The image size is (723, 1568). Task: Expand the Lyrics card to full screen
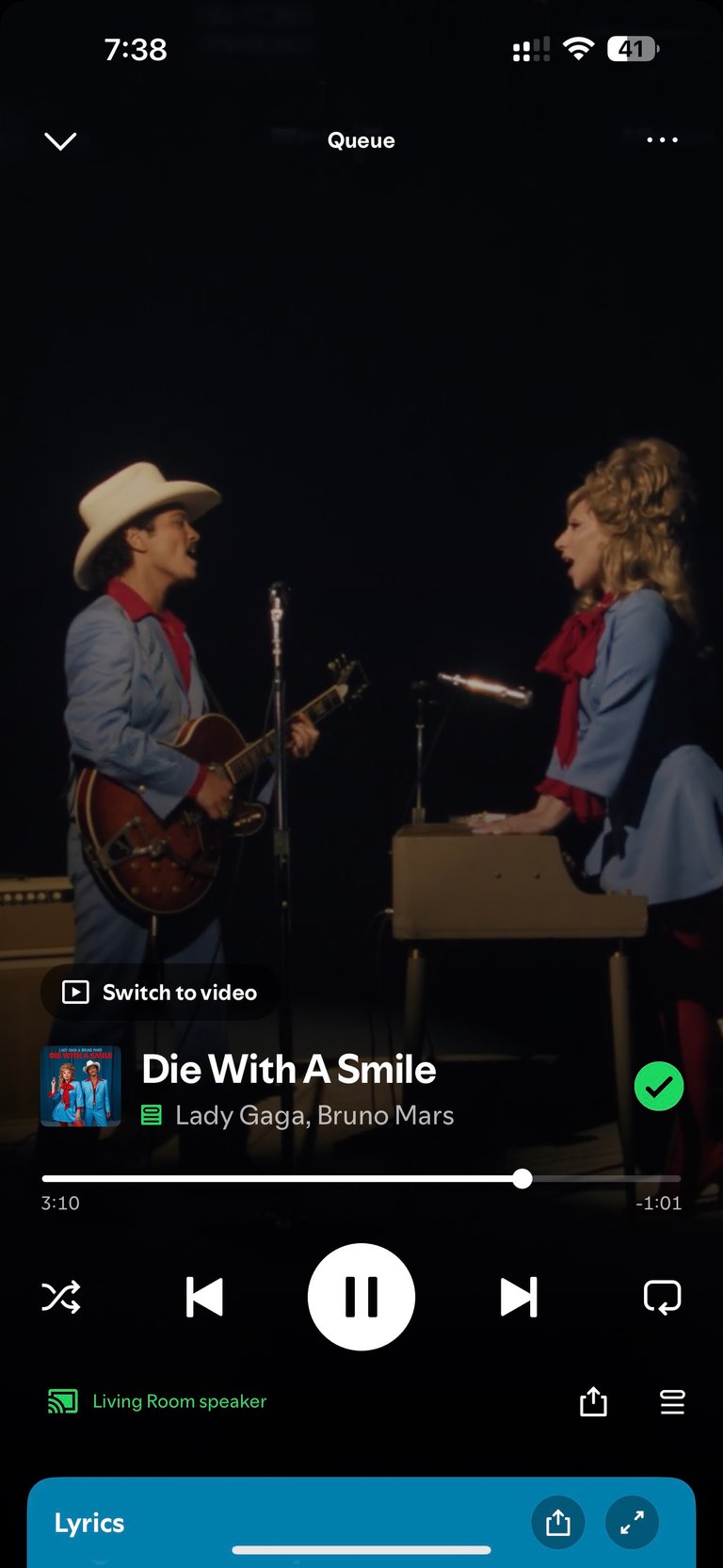click(633, 1523)
